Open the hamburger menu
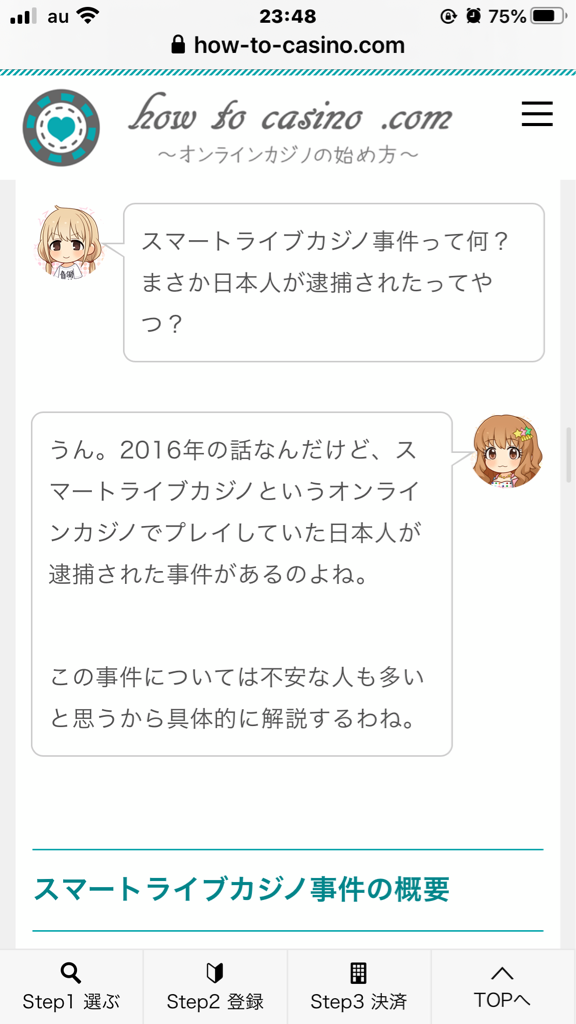The height and width of the screenshot is (1024, 576). point(537,114)
